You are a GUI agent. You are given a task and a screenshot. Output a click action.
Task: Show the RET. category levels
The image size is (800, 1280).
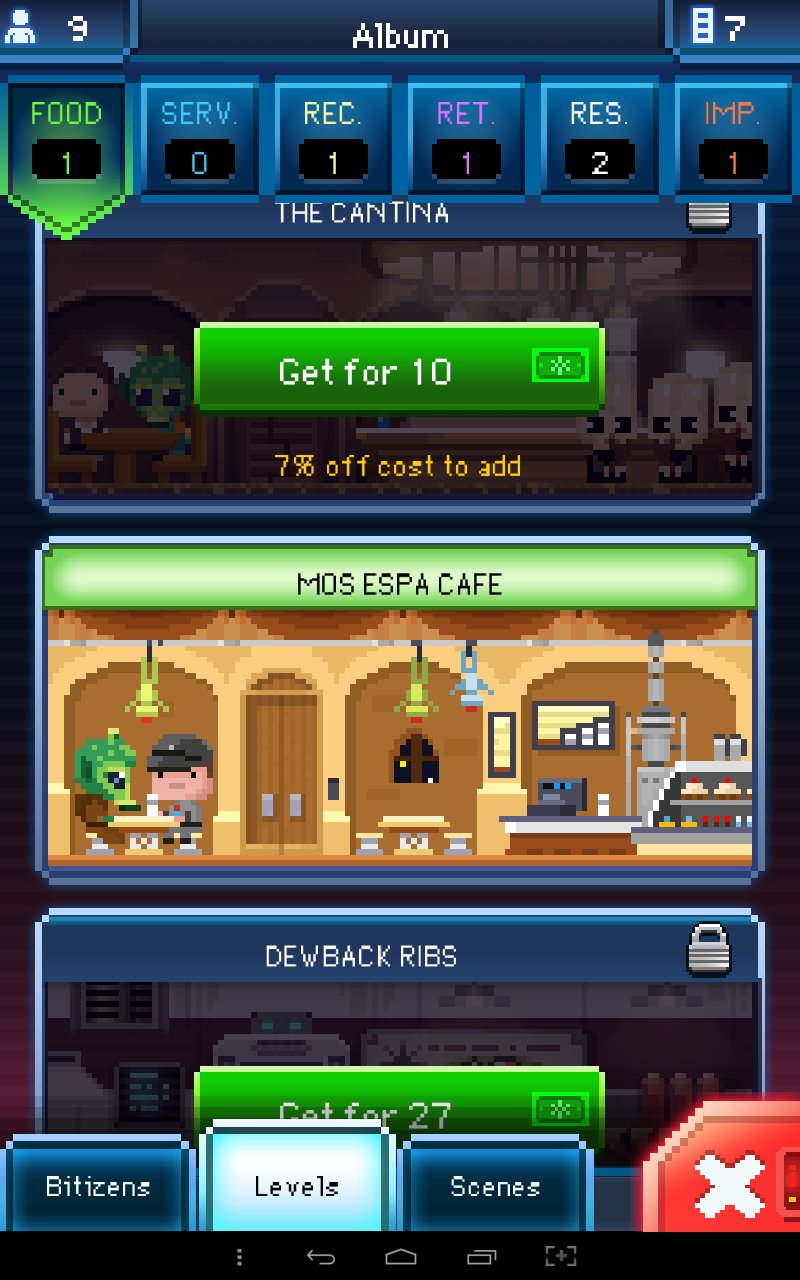[466, 140]
